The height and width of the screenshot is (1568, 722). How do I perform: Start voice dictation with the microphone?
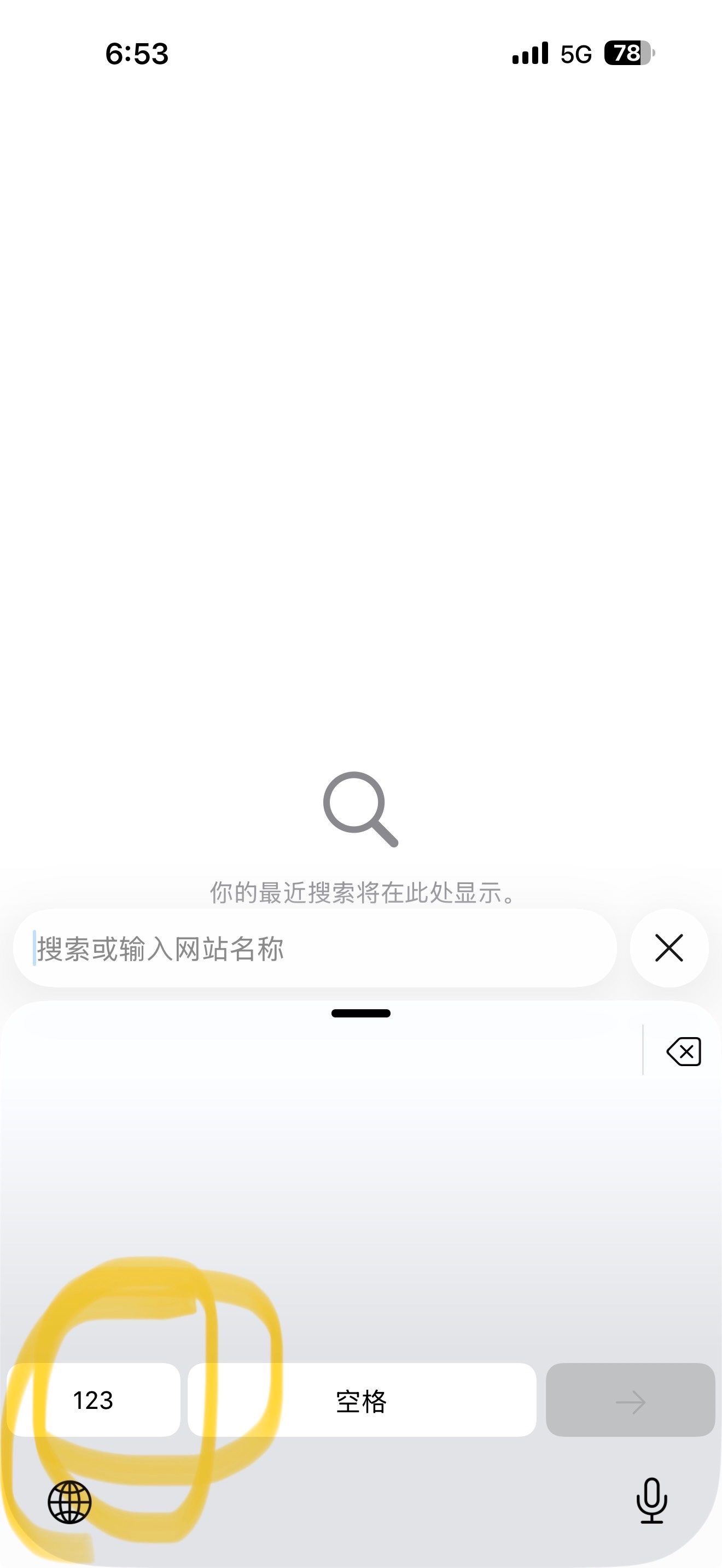[x=651, y=1500]
